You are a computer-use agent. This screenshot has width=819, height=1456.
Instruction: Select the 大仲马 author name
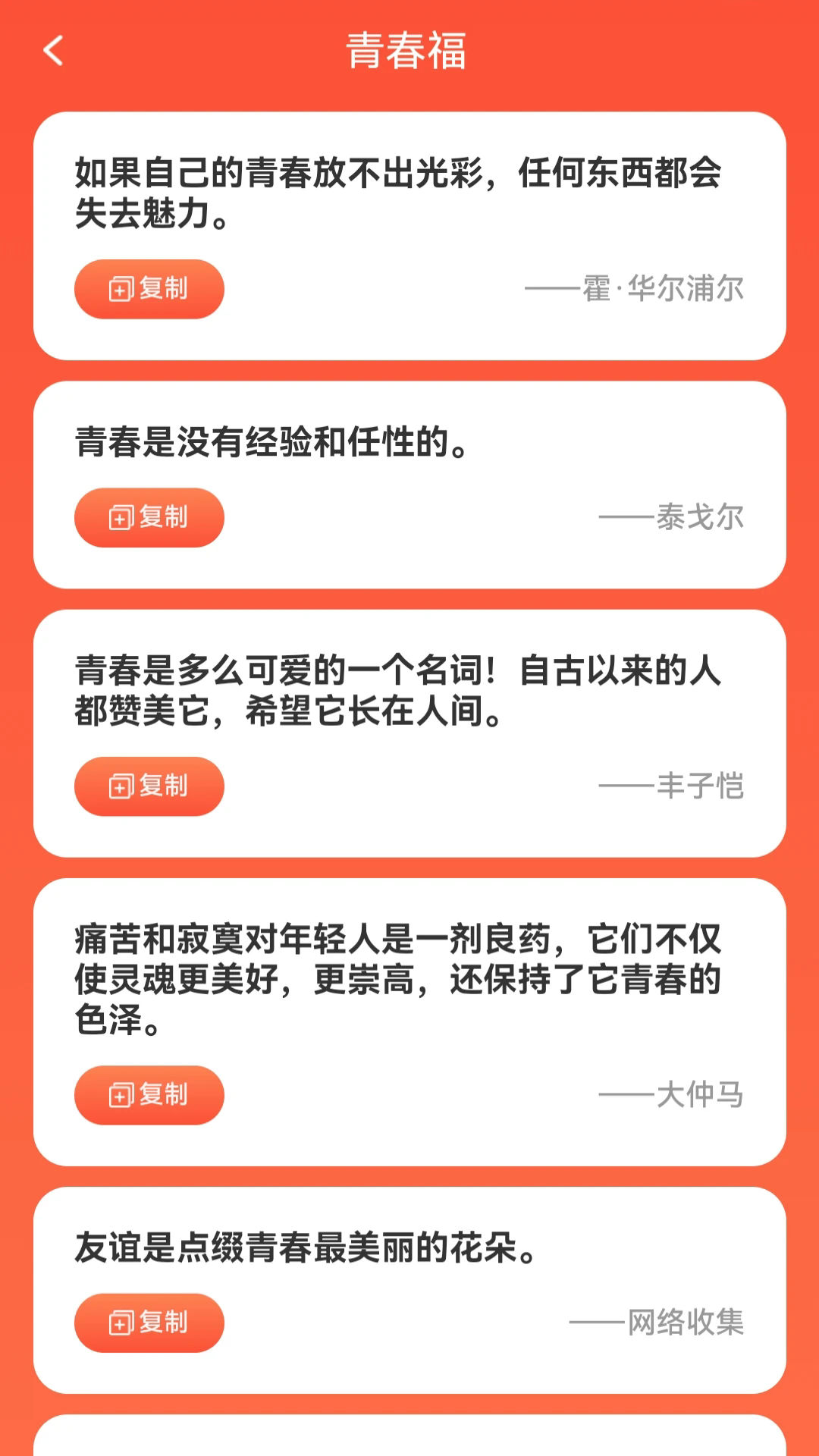pos(699,1094)
